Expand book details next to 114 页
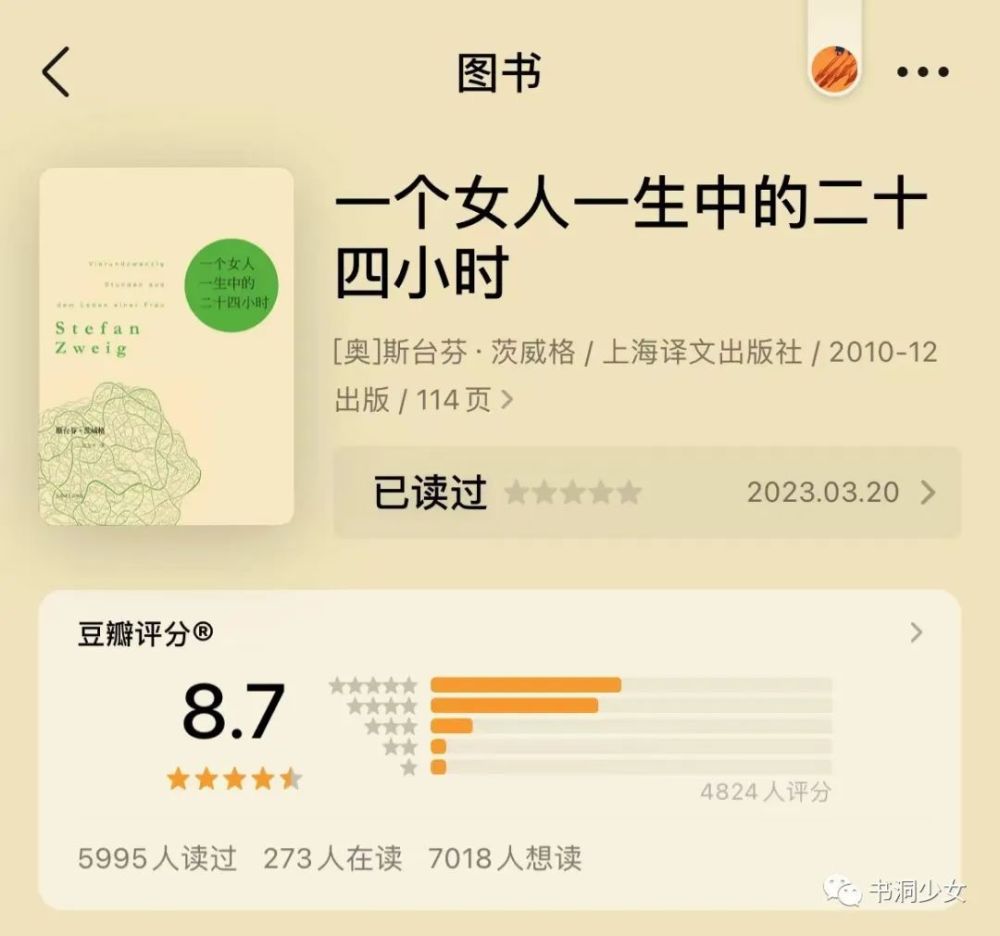Screen dimensions: 1000x936 (x=507, y=400)
